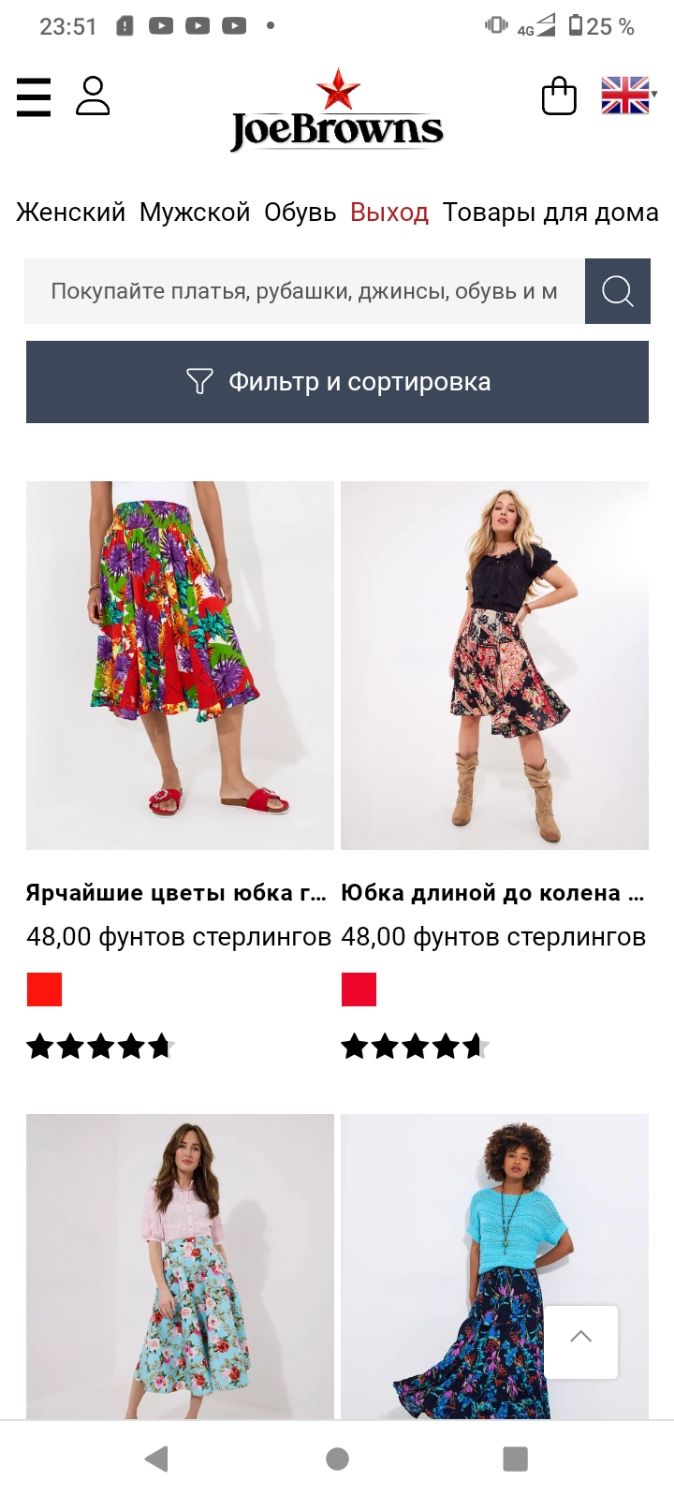
Task: Open the hamburger menu
Action: 34,97
